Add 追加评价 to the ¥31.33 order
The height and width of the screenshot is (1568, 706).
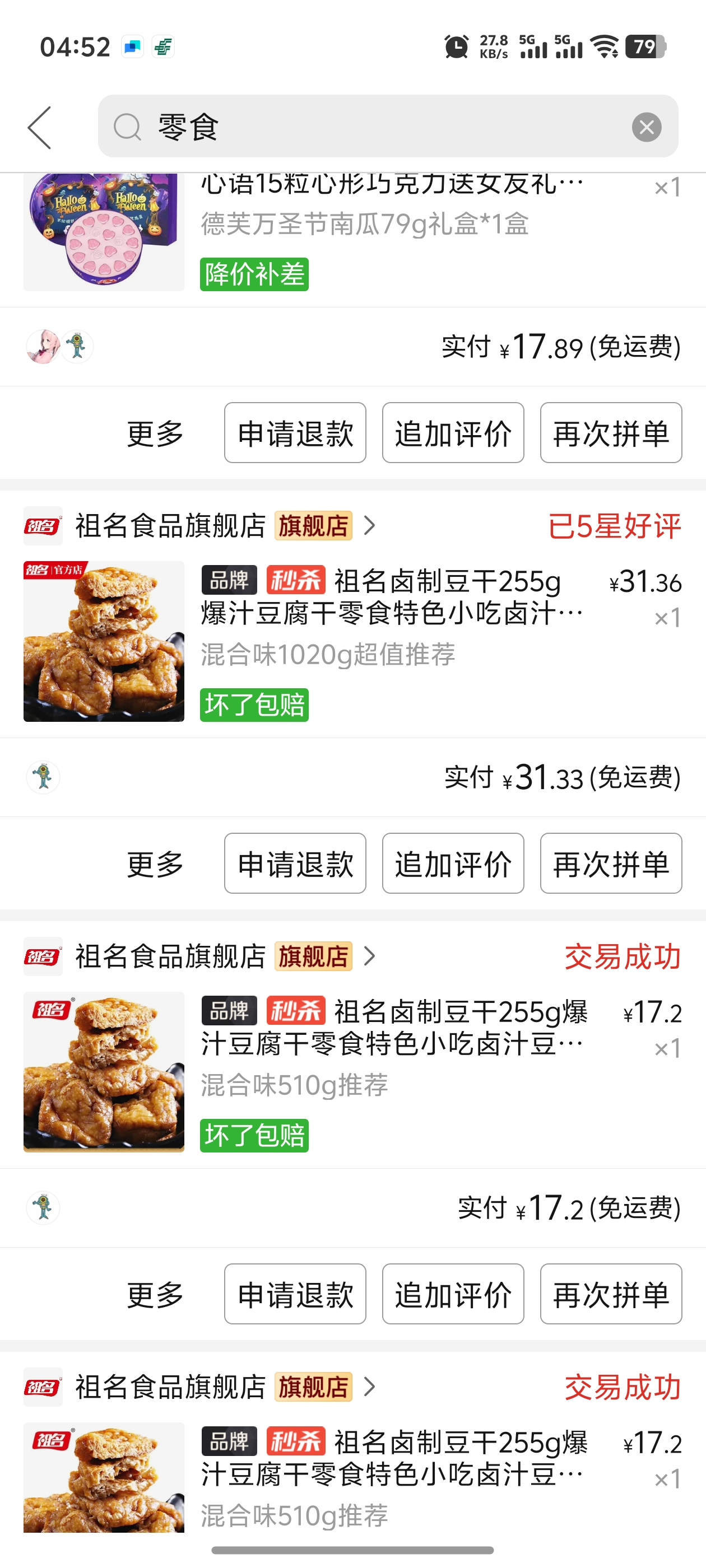tap(453, 863)
